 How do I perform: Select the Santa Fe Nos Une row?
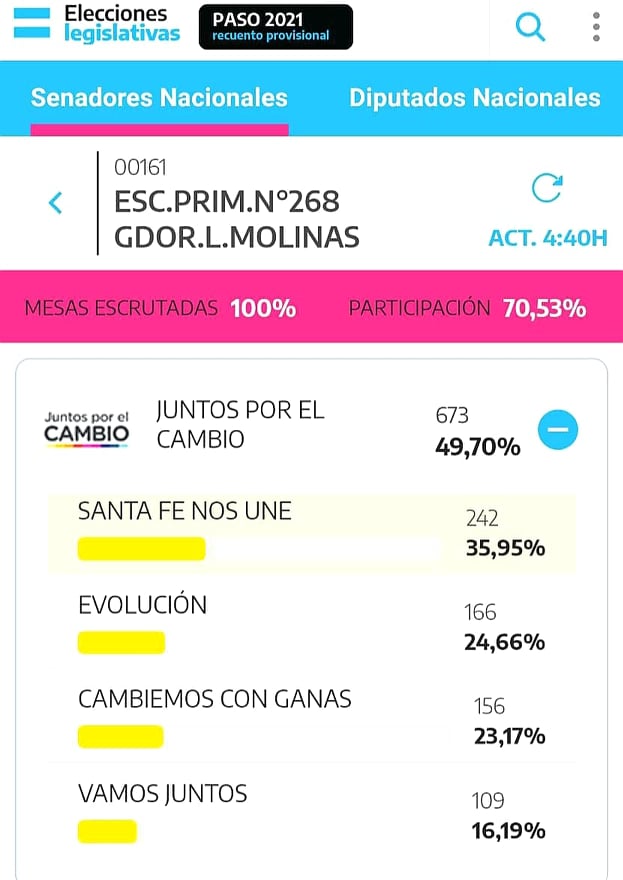(x=311, y=532)
